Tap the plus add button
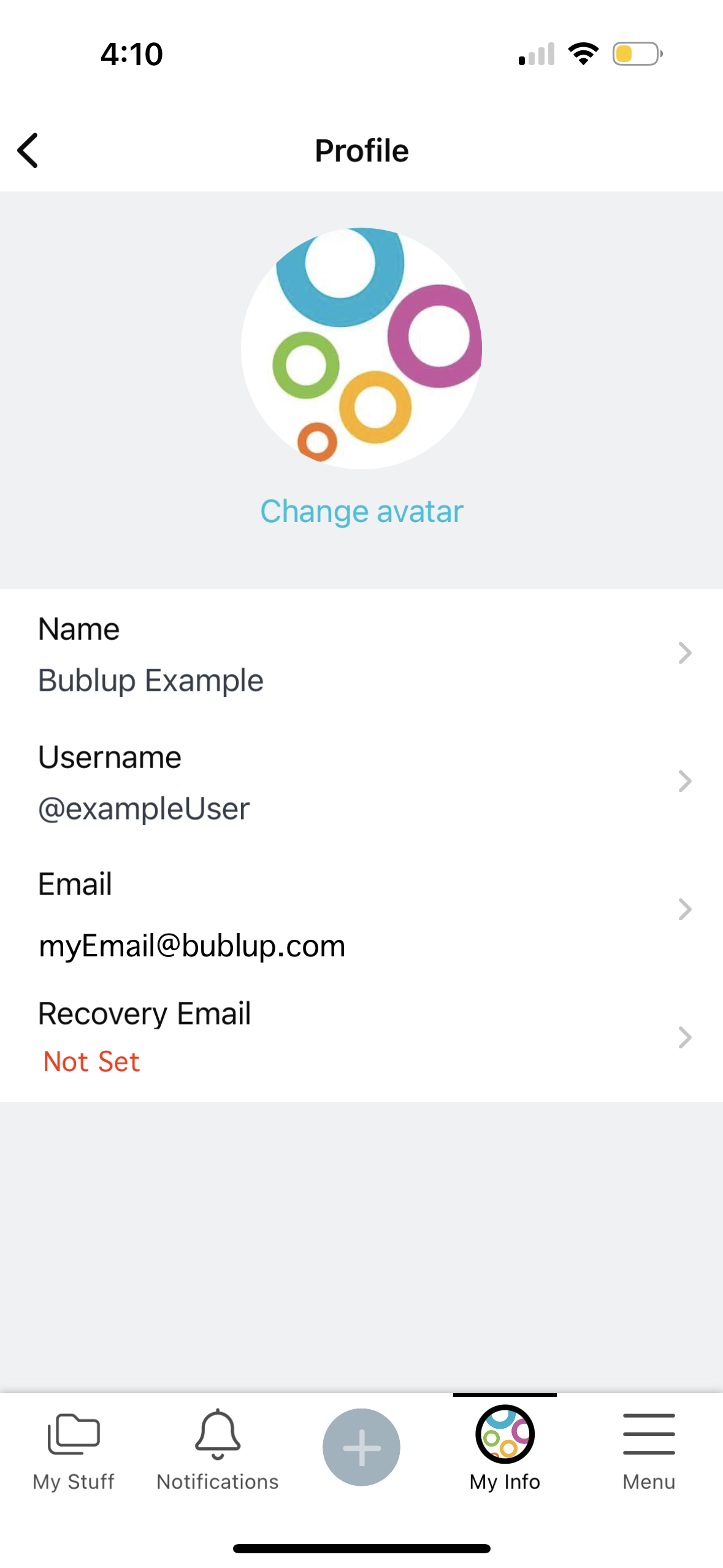The width and height of the screenshot is (723, 1568). tap(362, 1447)
